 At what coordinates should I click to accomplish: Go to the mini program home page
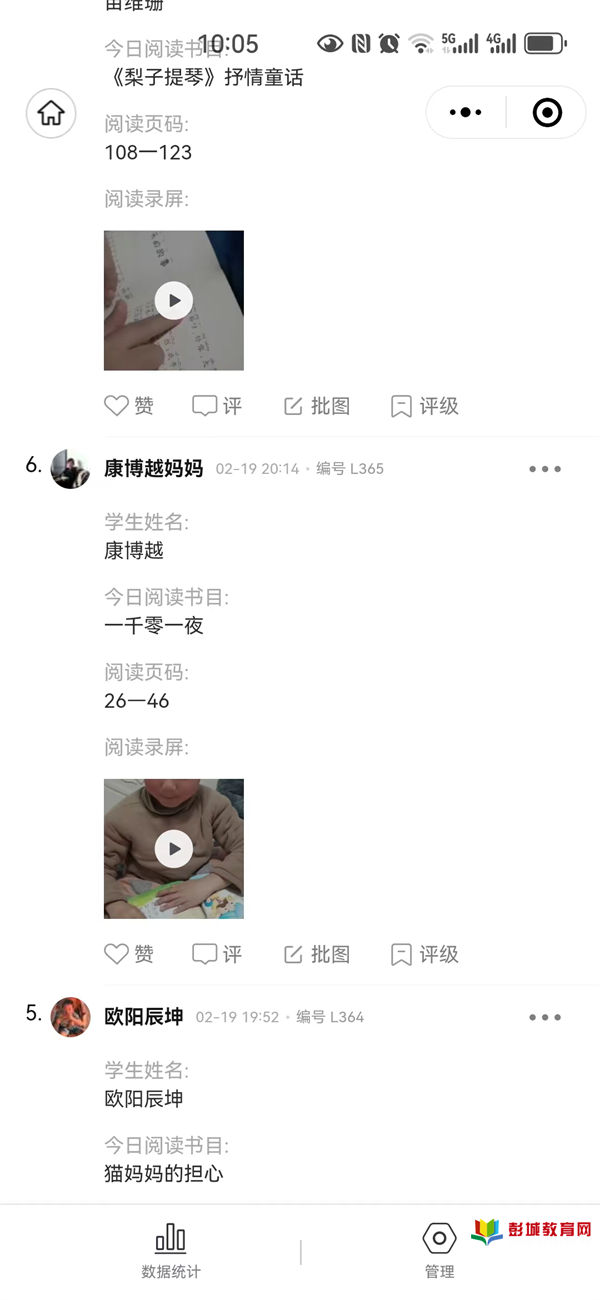(x=51, y=113)
